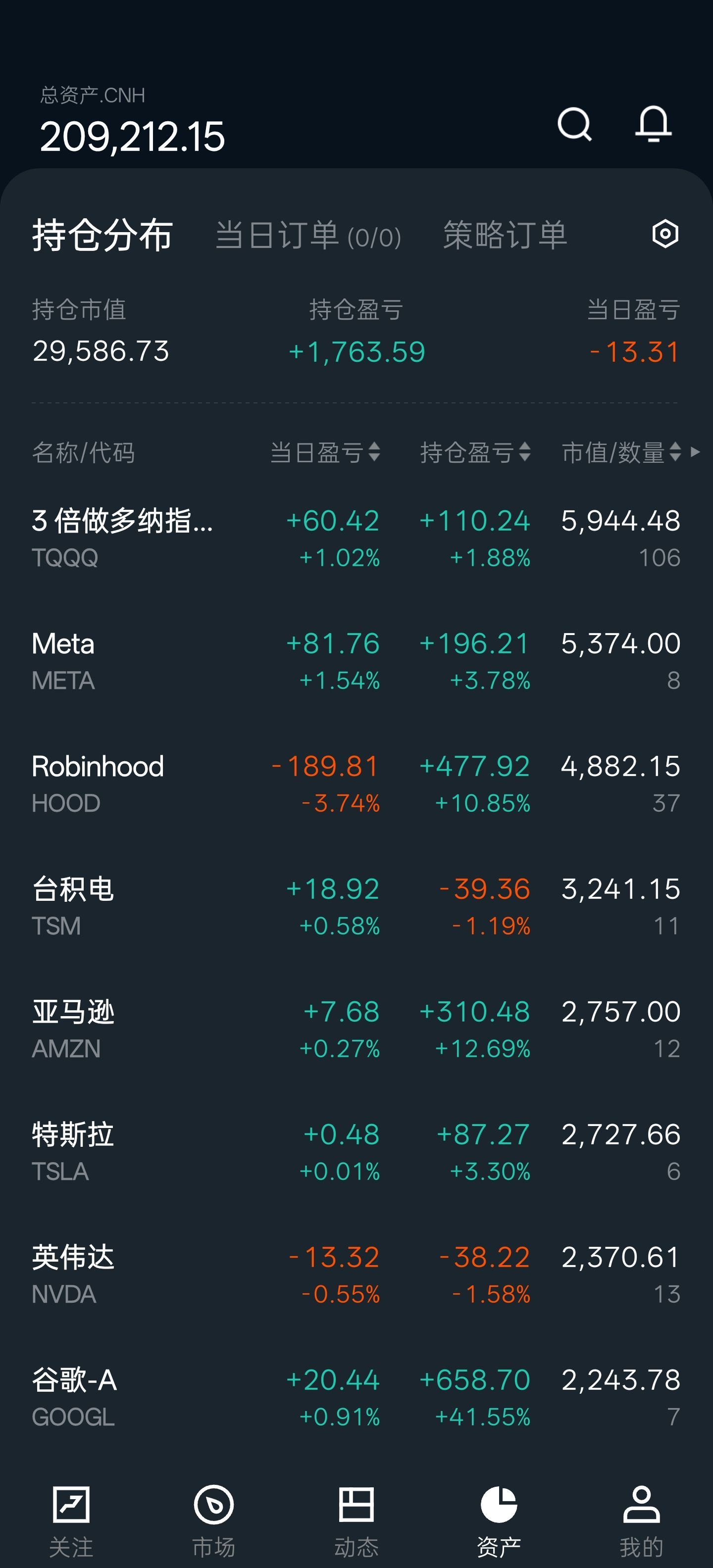Screen dimensions: 713x1568
Task: Go to the 动态 tab
Action: pos(356,1520)
